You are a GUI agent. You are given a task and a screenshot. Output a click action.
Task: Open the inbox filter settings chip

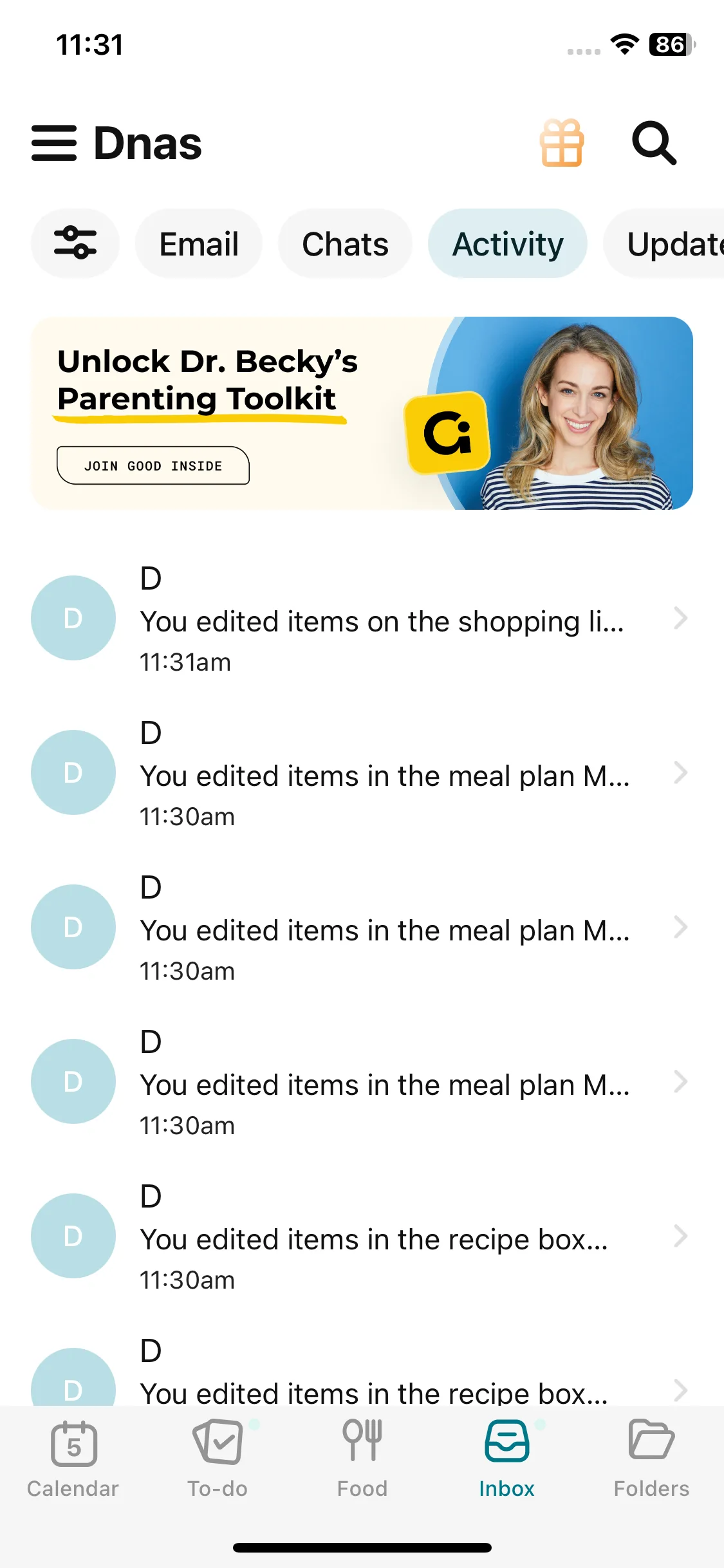tap(75, 243)
